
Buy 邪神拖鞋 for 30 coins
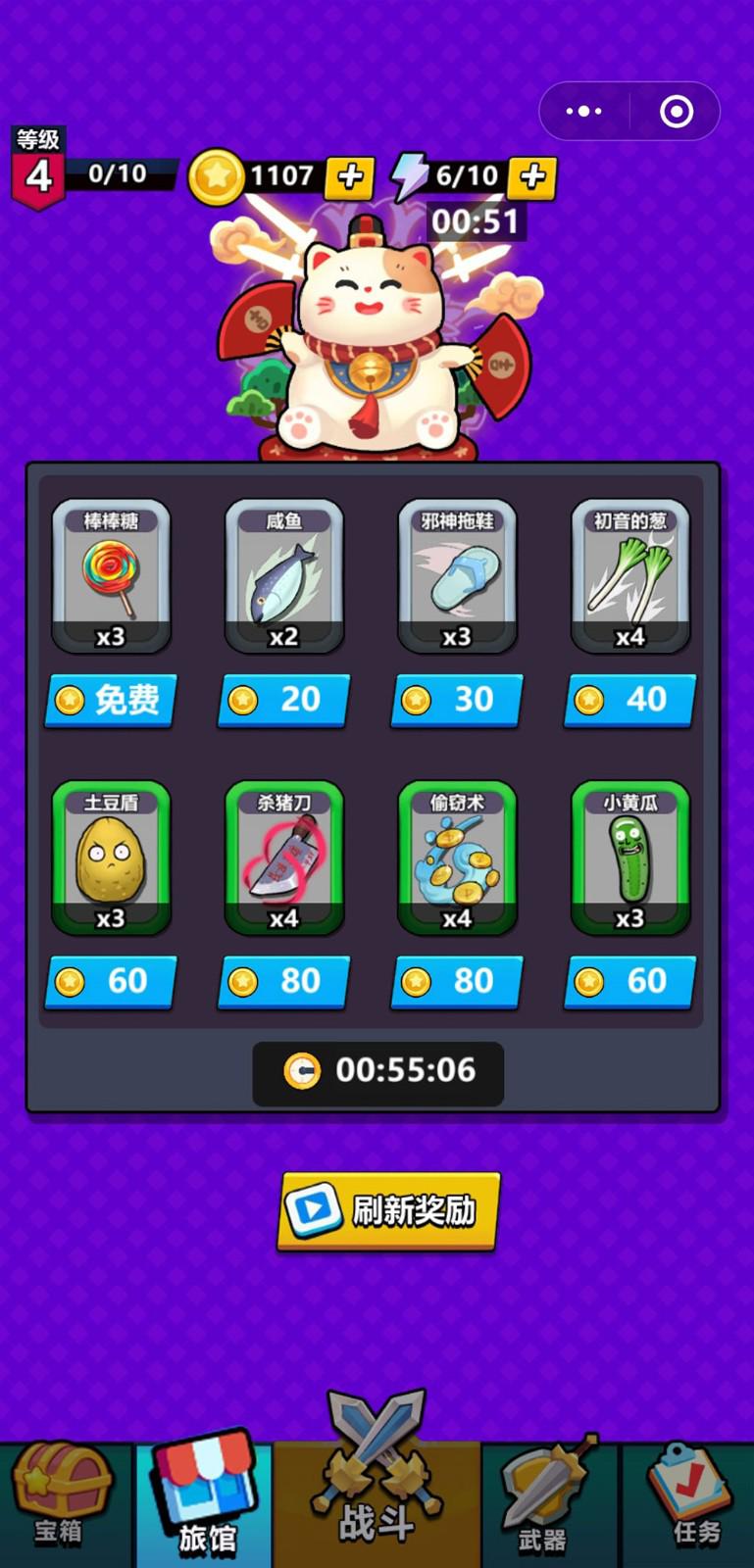[x=457, y=700]
